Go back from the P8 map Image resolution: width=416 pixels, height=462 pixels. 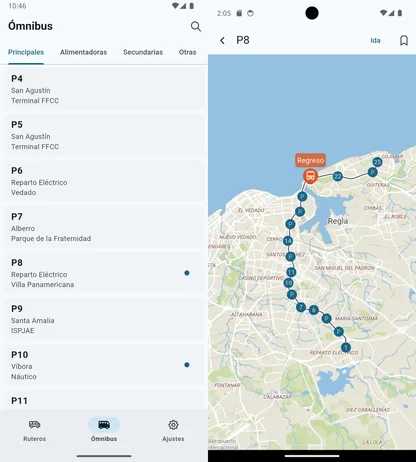(x=222, y=40)
